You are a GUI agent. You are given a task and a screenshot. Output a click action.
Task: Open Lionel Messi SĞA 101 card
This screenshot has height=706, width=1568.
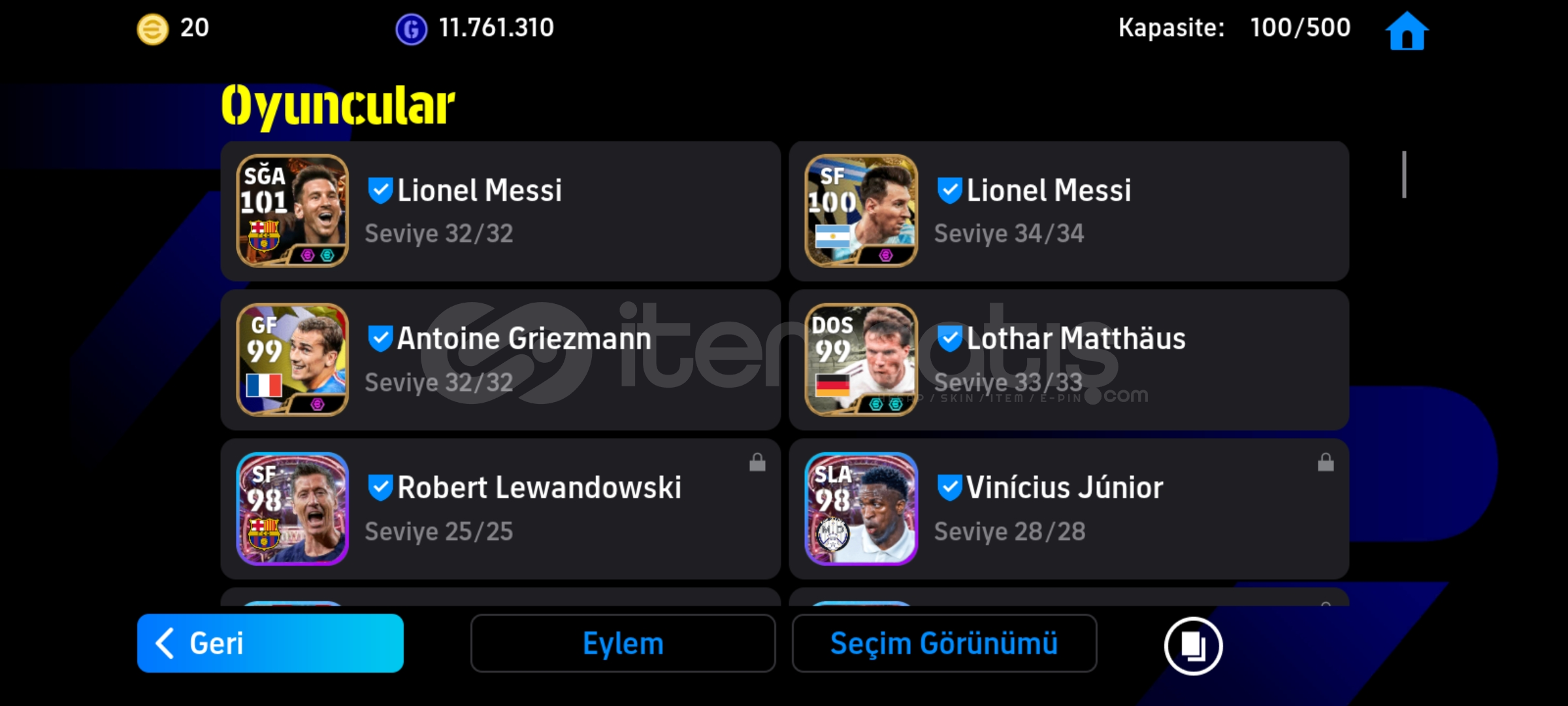tap(500, 211)
